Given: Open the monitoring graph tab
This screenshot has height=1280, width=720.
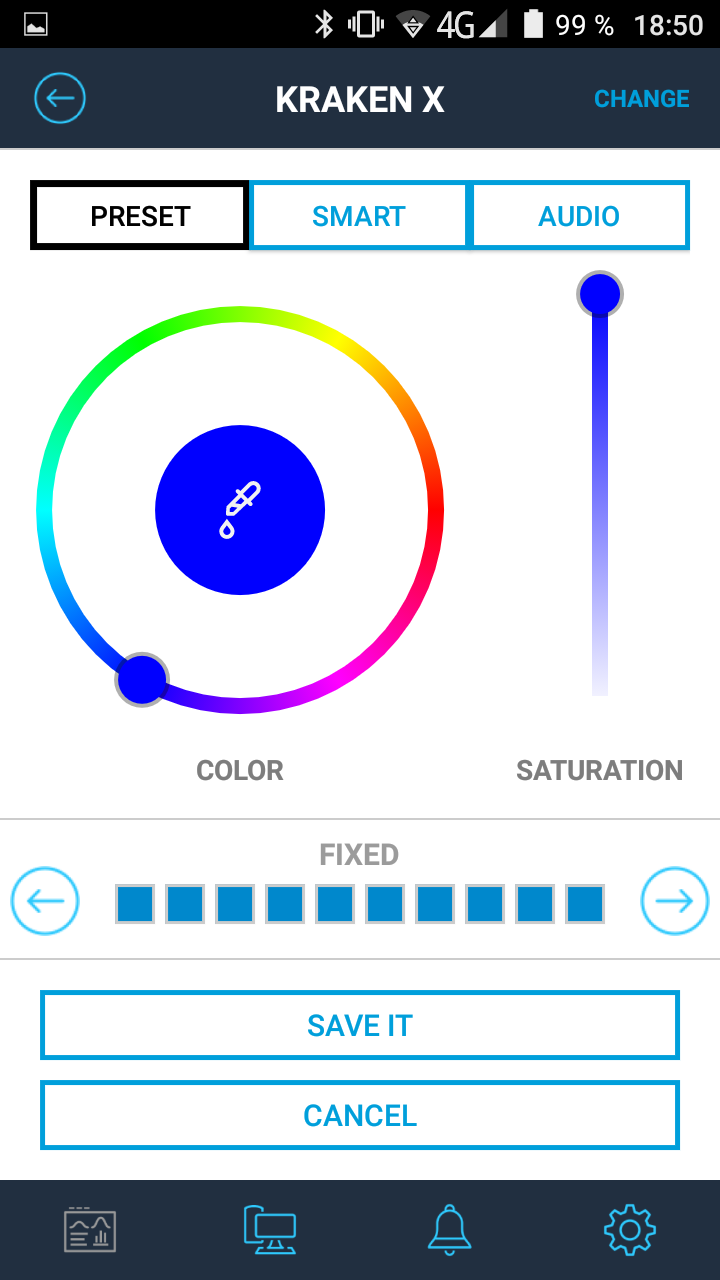Looking at the screenshot, I should coord(91,1230).
